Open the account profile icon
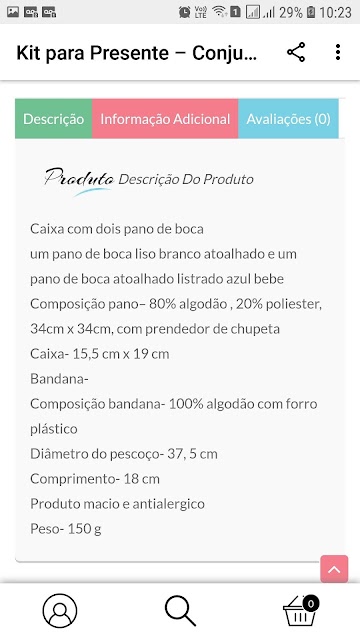 point(60,611)
